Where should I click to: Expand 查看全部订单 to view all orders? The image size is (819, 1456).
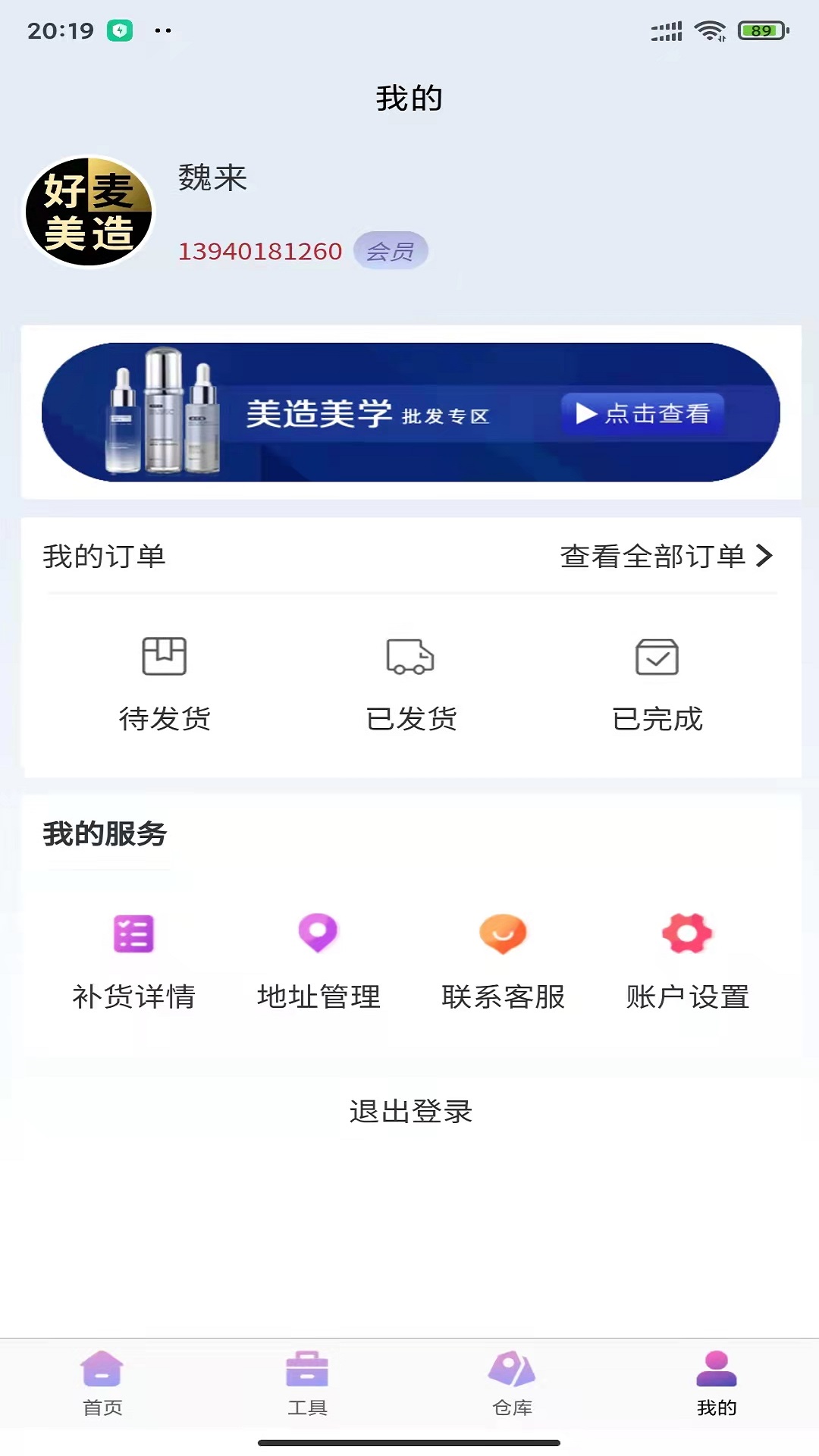(652, 554)
